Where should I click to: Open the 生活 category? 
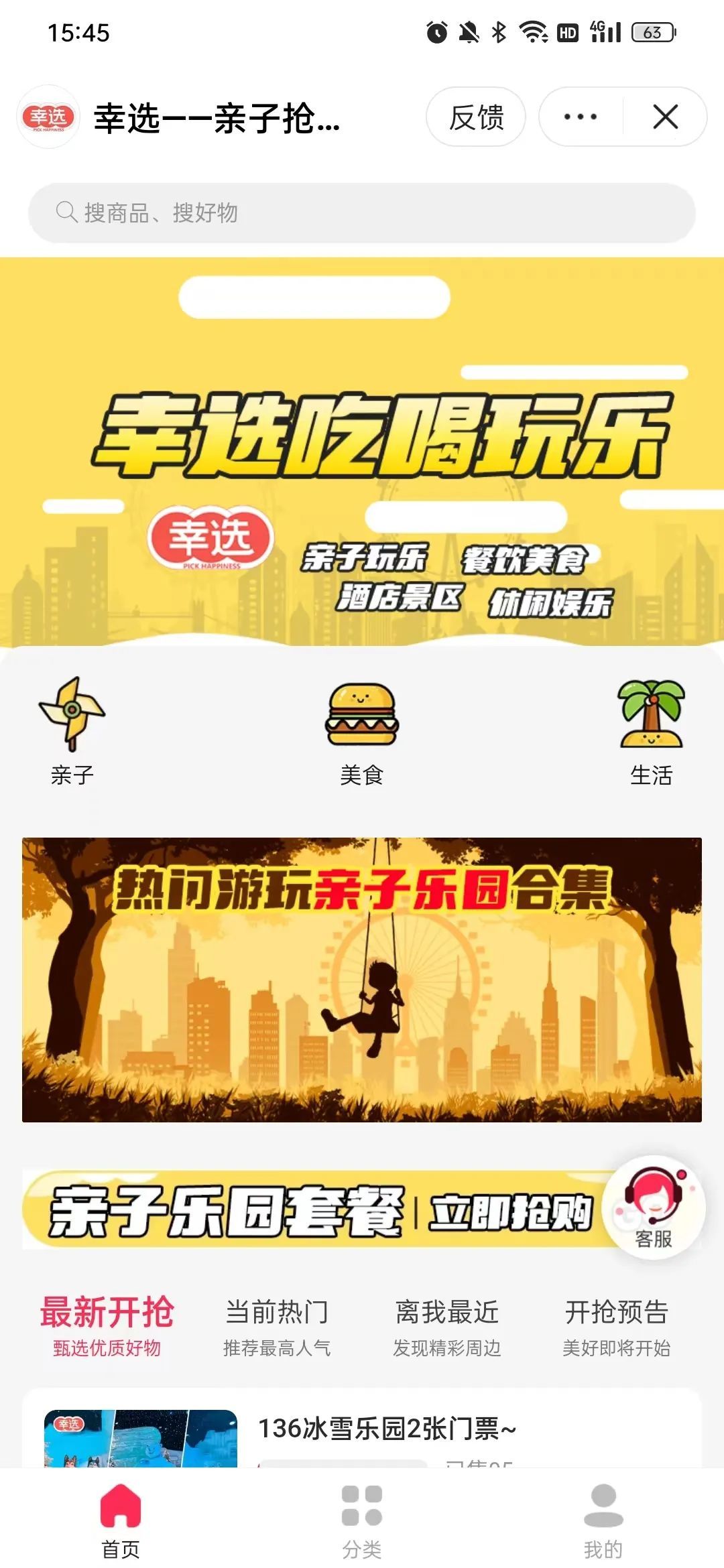click(x=651, y=730)
